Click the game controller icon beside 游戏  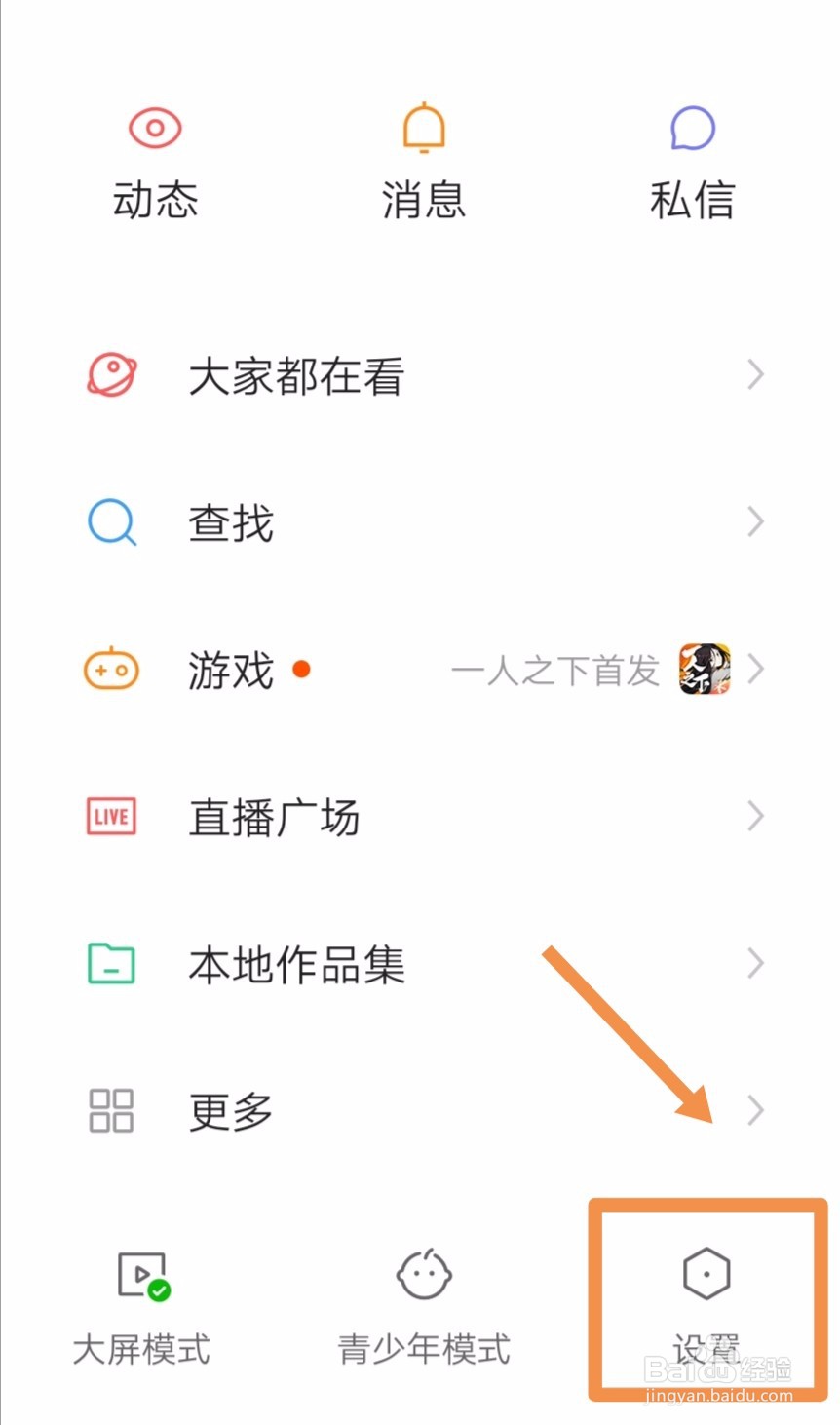pos(111,670)
